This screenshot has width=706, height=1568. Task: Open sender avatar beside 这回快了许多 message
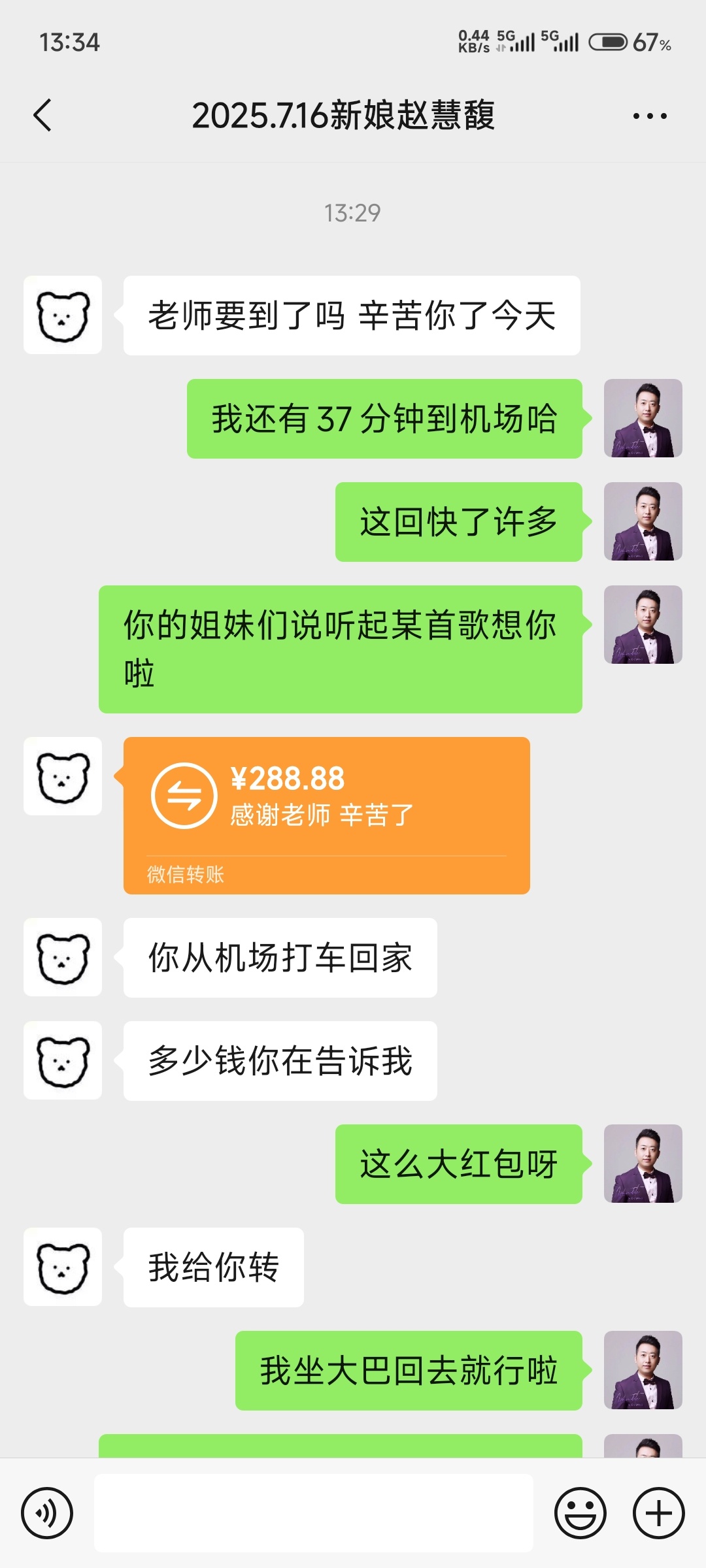tap(643, 521)
